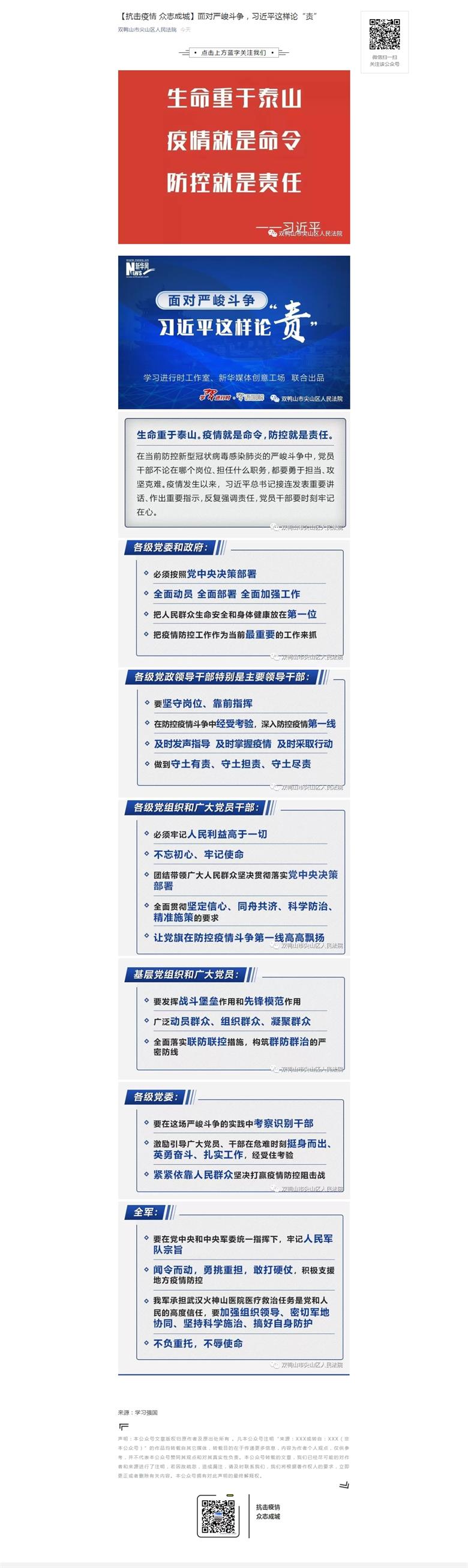Image resolution: width=468 pixels, height=1568 pixels.
Task: Open the 双鸭山市尖山区人民法院 account link
Action: pyautogui.click(x=146, y=29)
